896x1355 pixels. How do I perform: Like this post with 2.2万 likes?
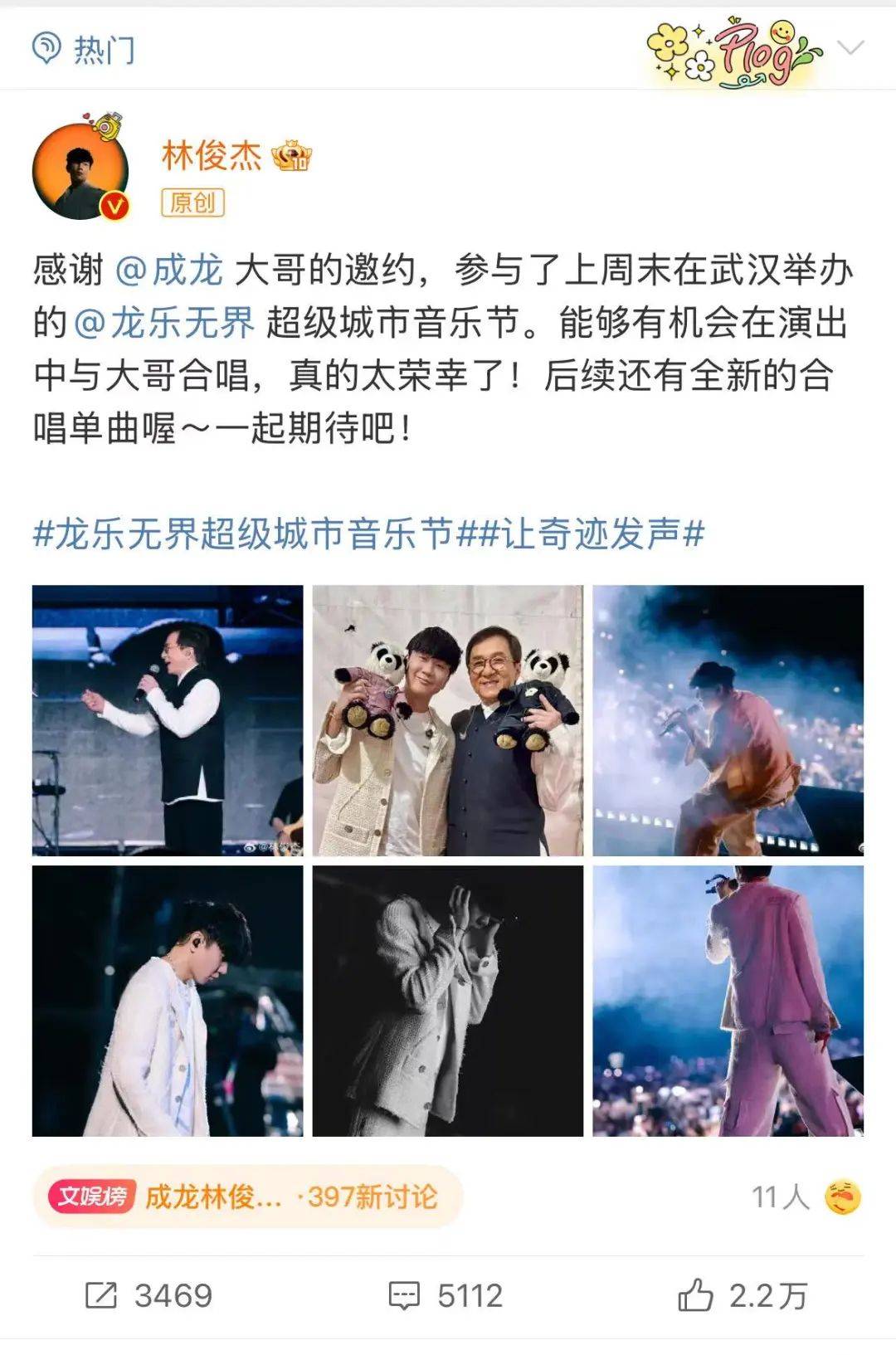click(x=743, y=1295)
